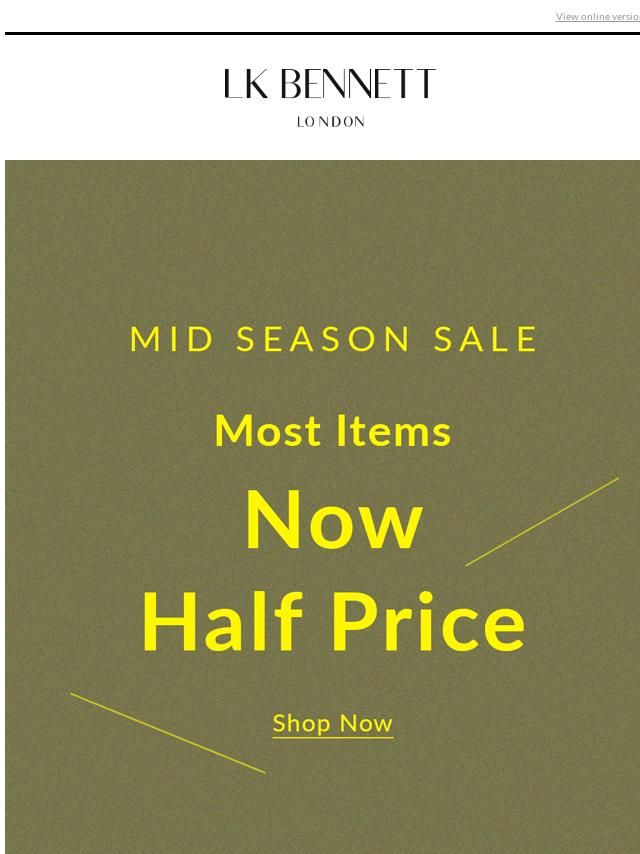This screenshot has height=854, width=640.
Task: Tap the Shop Now link
Action: [x=333, y=723]
